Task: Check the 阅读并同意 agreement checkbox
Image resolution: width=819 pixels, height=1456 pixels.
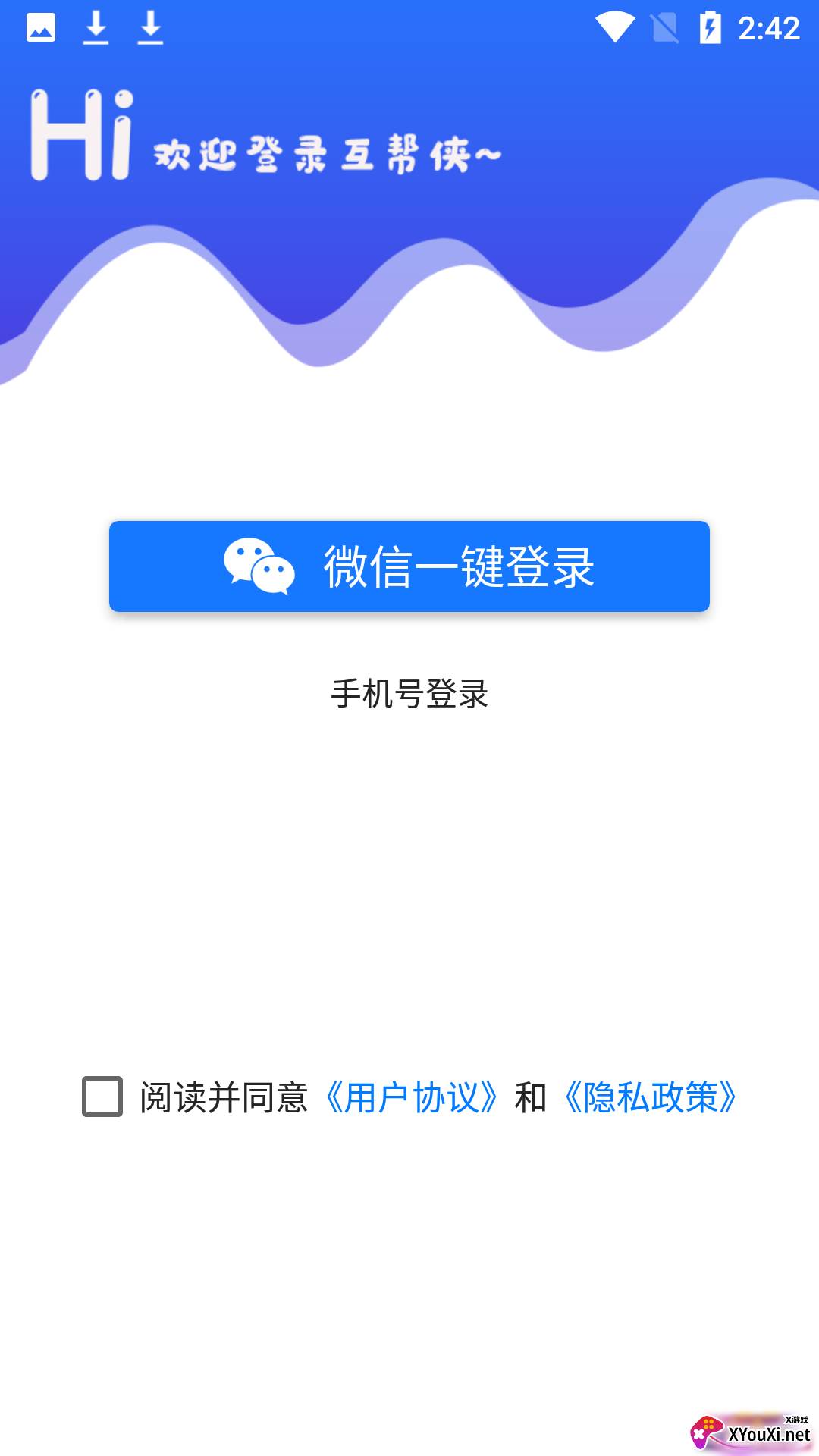Action: click(x=102, y=1097)
